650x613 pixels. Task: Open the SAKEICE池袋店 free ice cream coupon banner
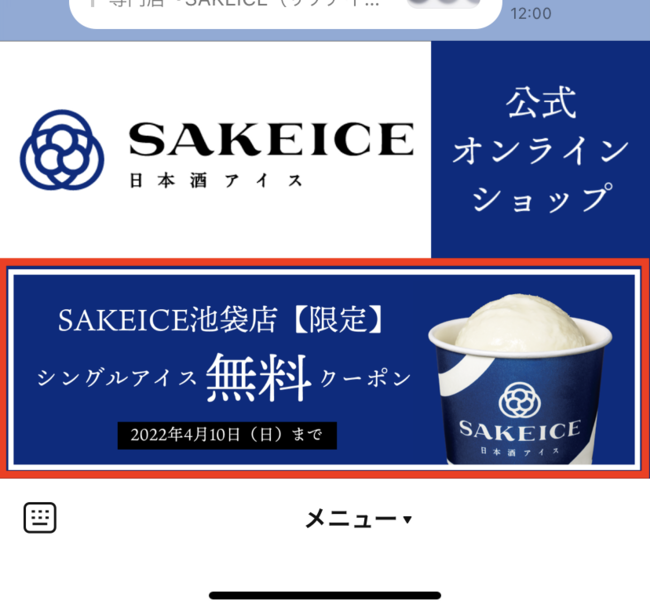click(324, 369)
